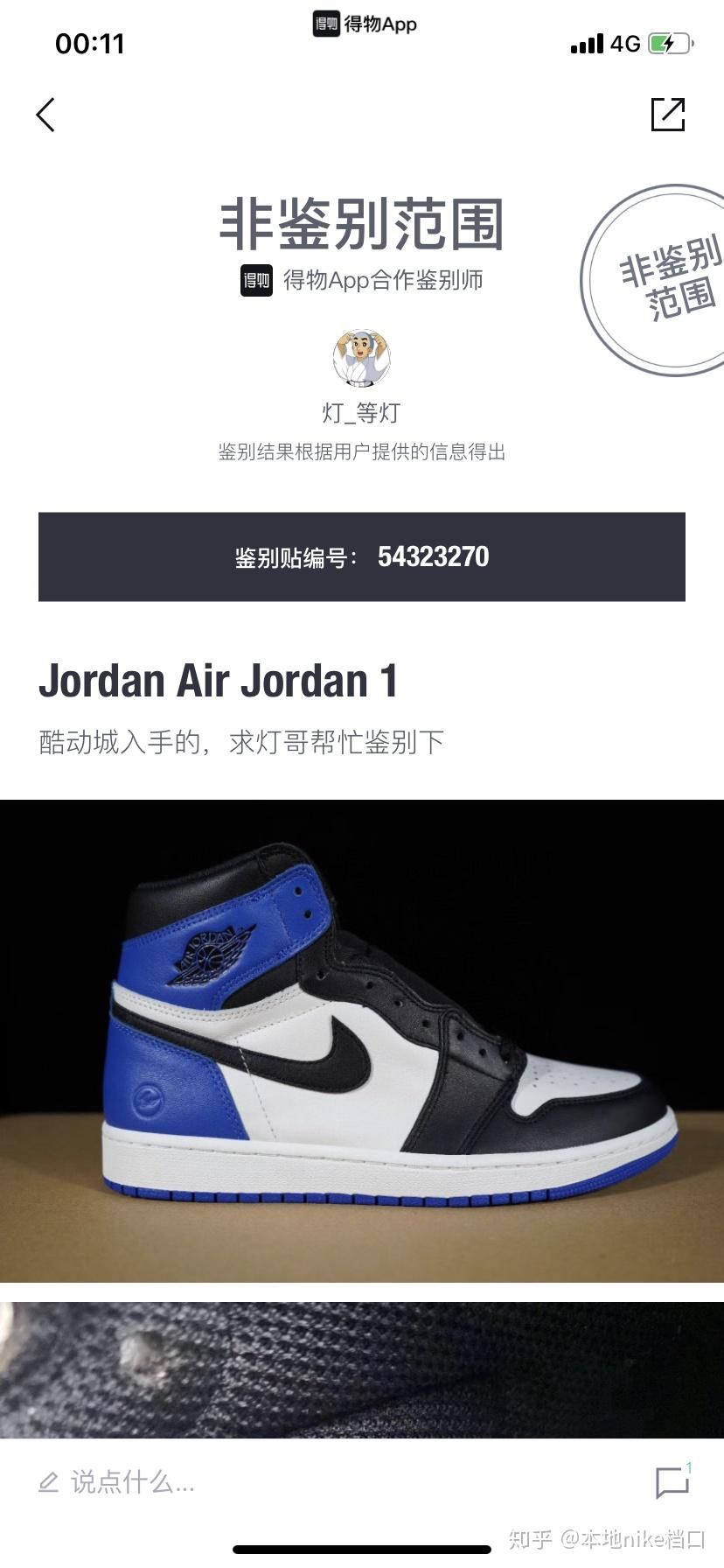
Task: Open the comments icon
Action: point(672,1482)
